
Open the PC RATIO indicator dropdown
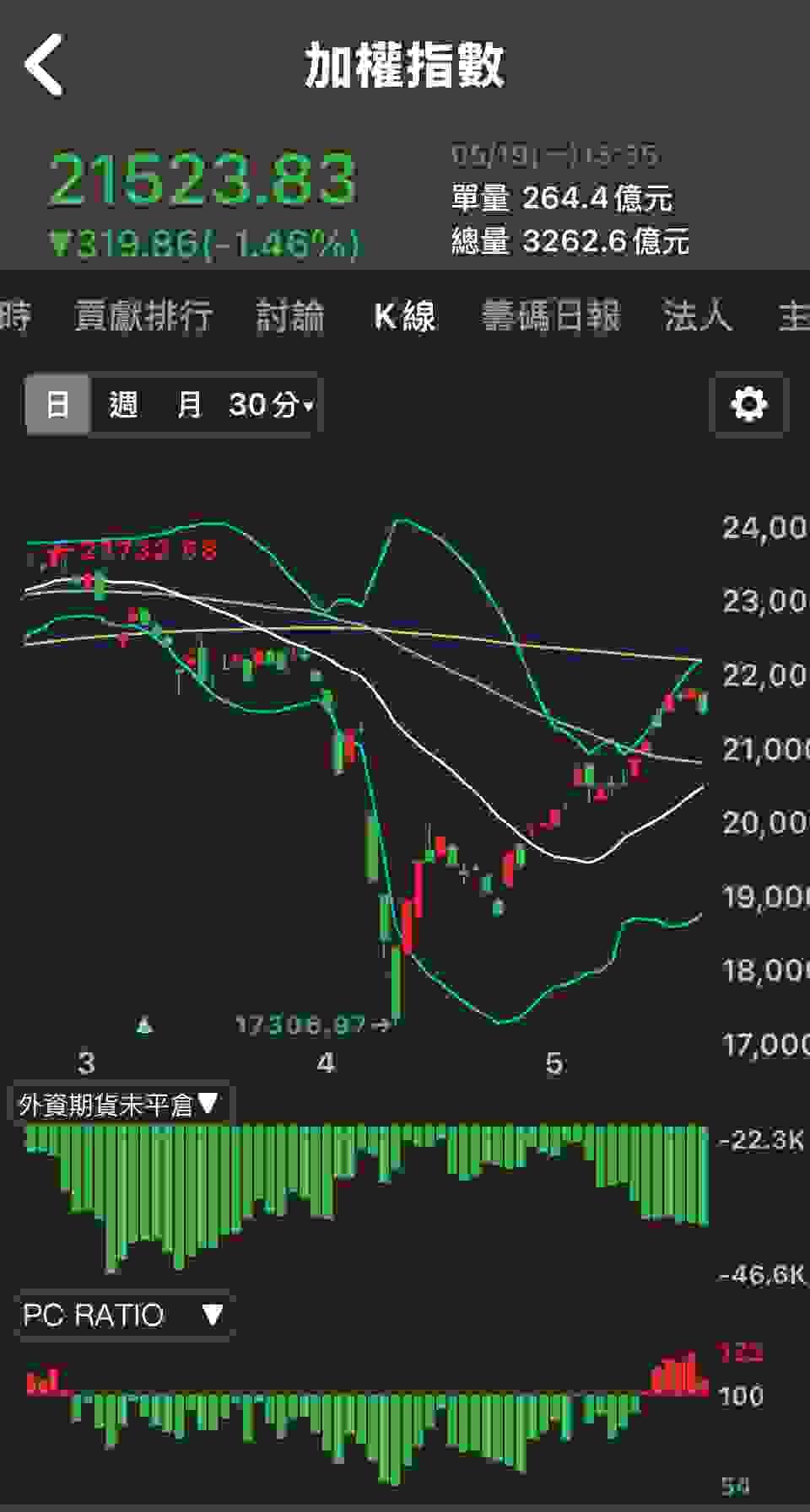(123, 1315)
